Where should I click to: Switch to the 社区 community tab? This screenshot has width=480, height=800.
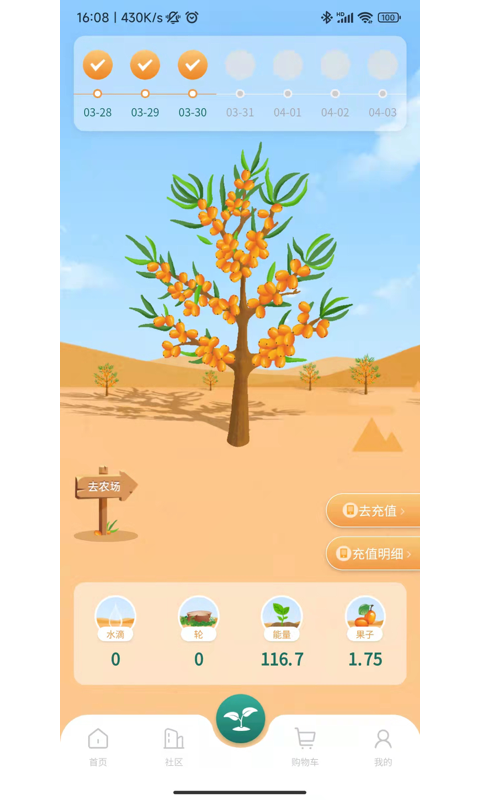173,747
